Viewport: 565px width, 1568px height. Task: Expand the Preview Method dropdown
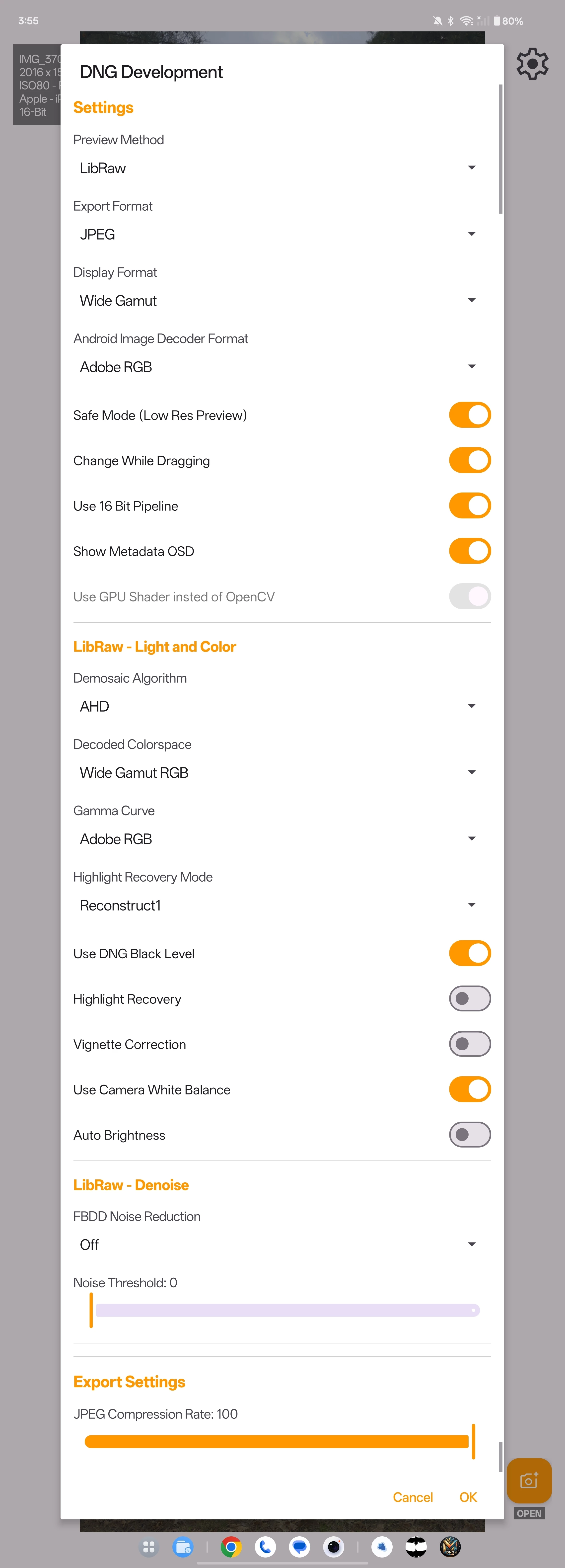[x=277, y=168]
